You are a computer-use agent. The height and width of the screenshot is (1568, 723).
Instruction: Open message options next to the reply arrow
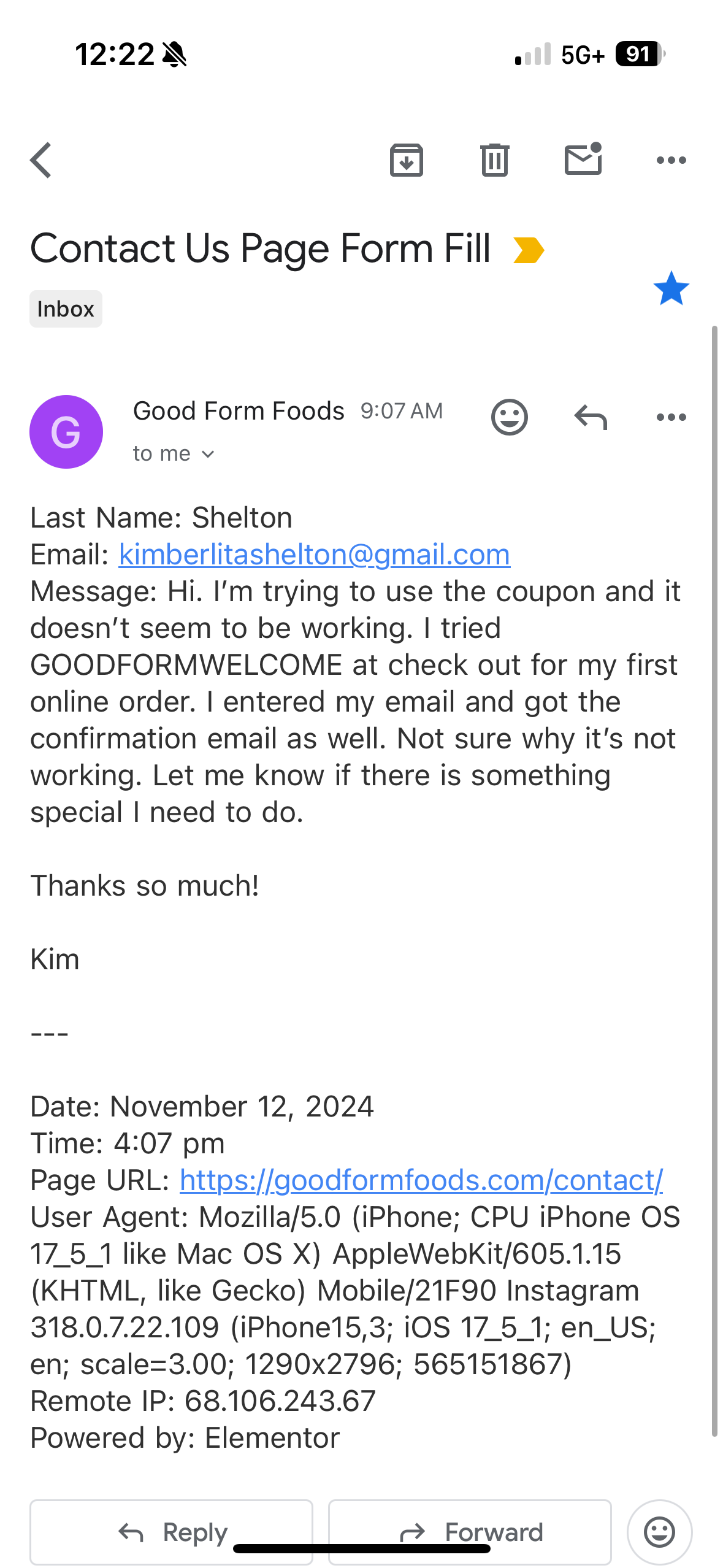671,417
